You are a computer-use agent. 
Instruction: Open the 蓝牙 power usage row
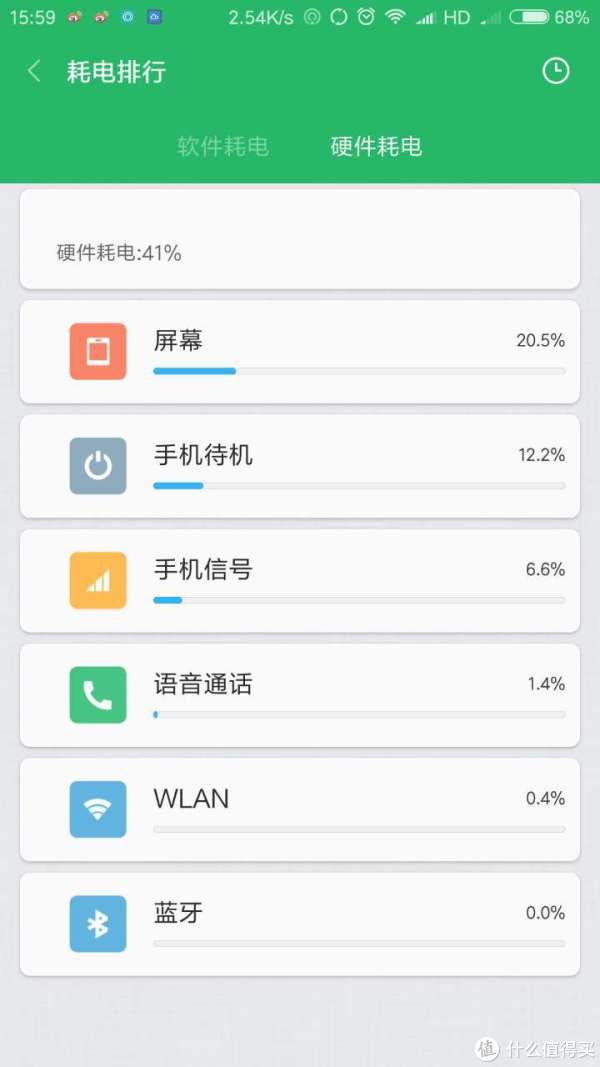pos(300,924)
